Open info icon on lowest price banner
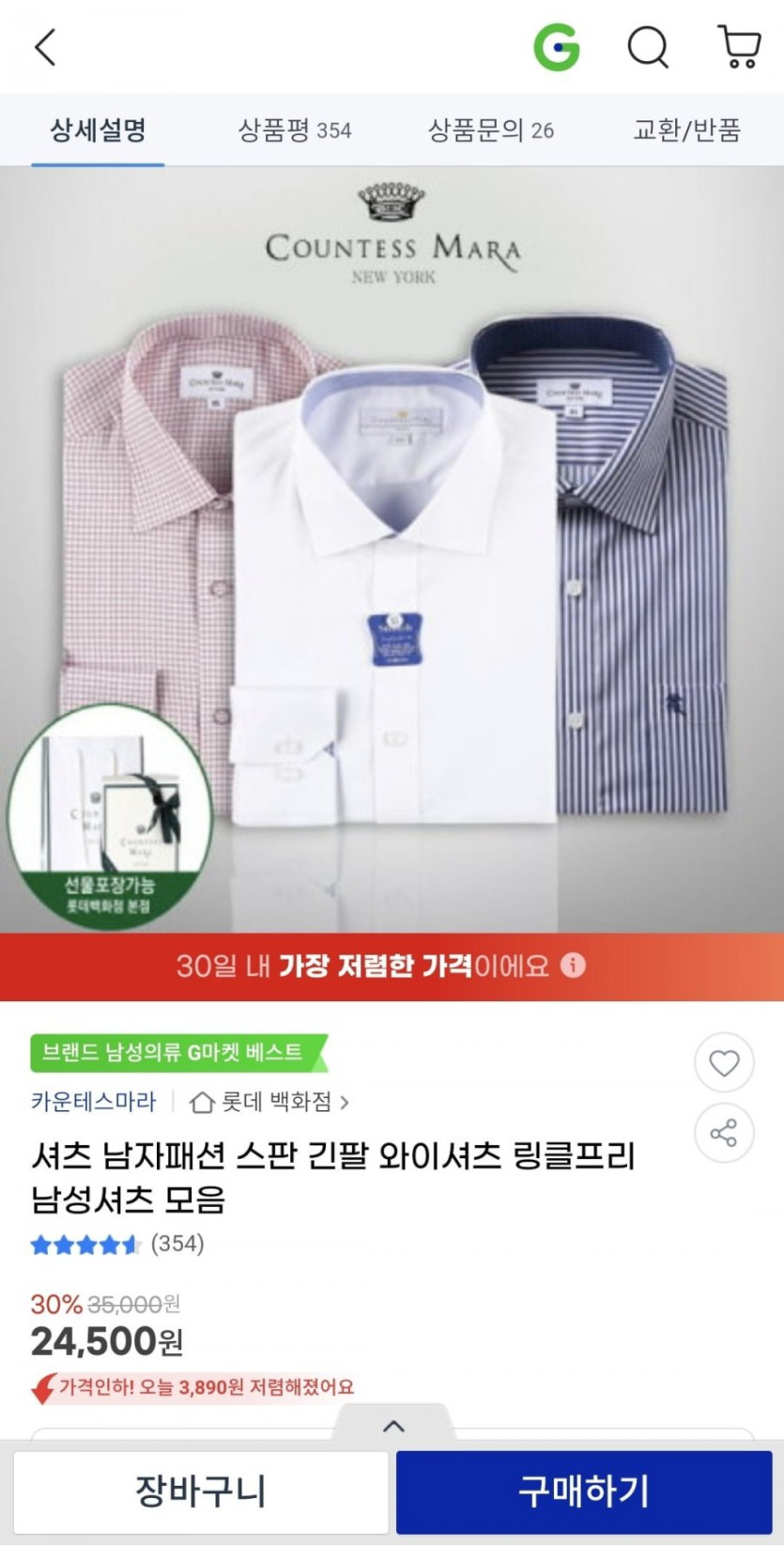Viewport: 784px width, 1546px height. coord(573,966)
